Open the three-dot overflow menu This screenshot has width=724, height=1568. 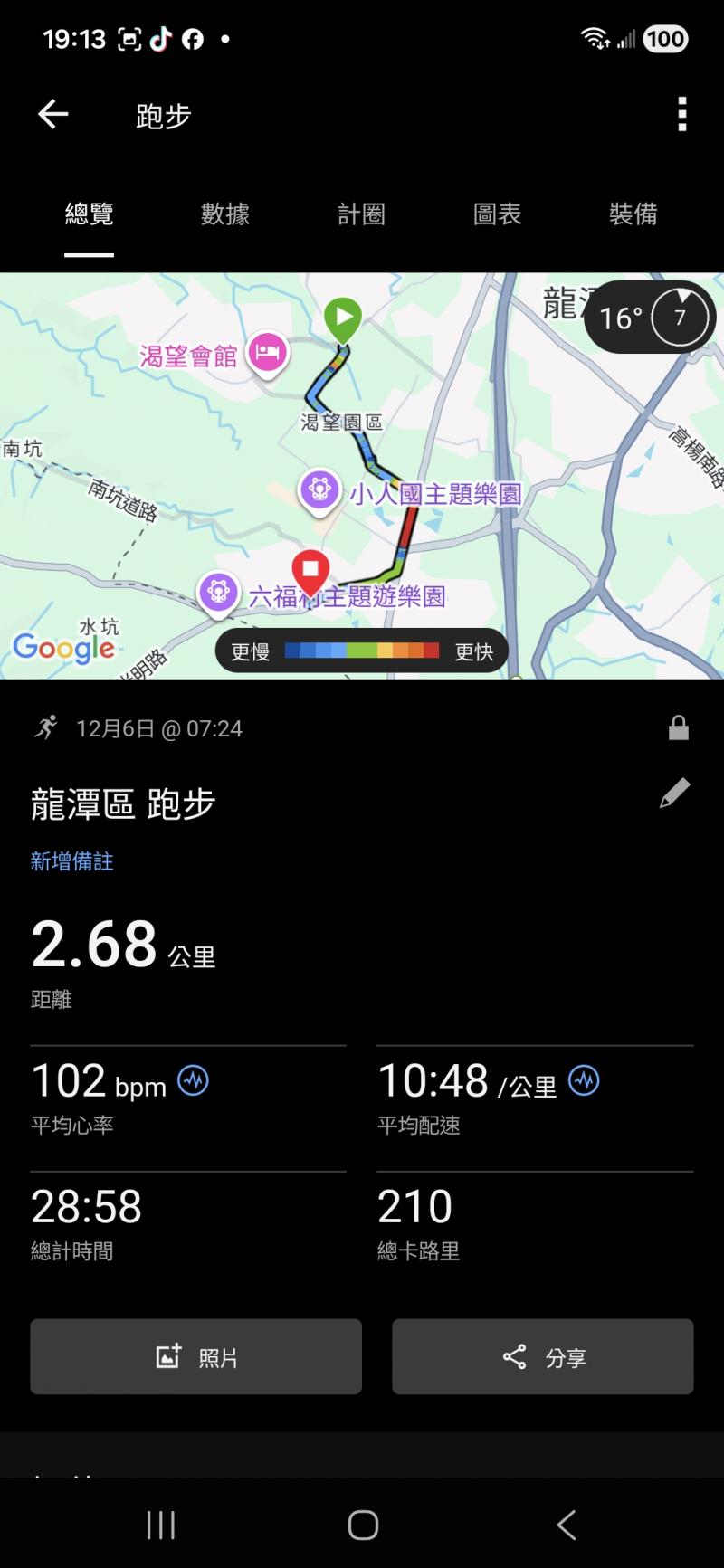682,115
